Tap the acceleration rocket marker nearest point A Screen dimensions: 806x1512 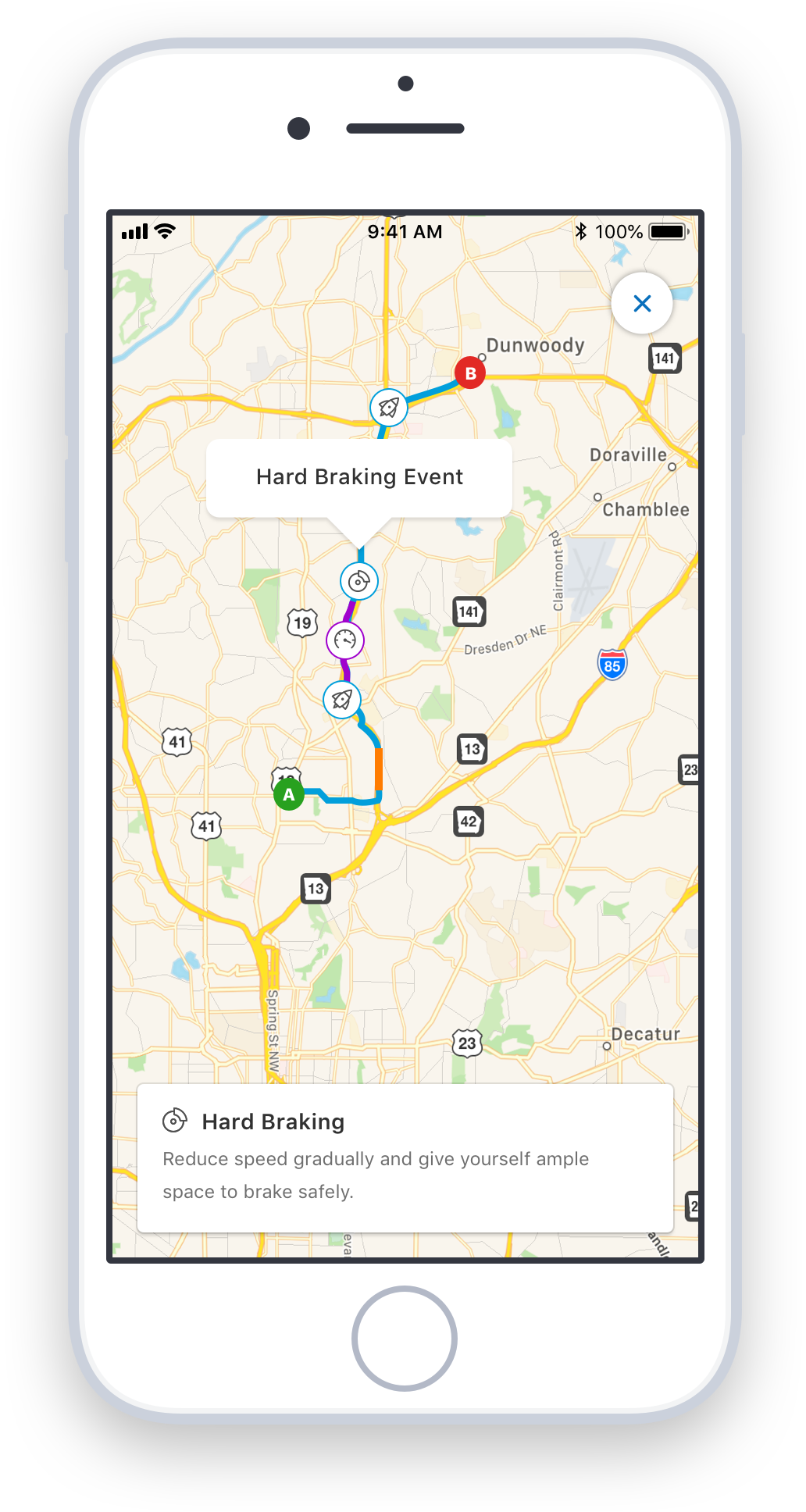click(x=342, y=699)
